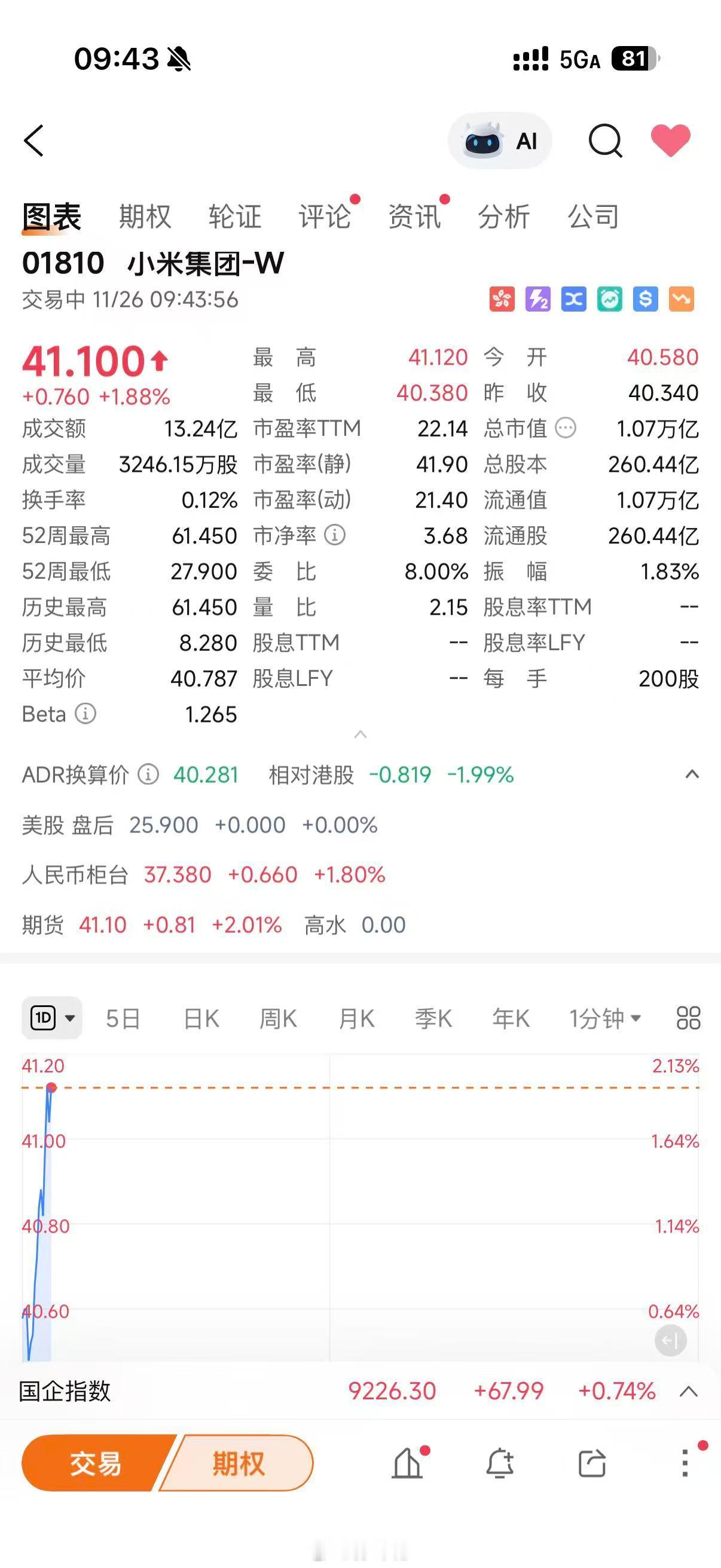
Task: Open the 1分钟 interval dropdown
Action: [x=604, y=1018]
